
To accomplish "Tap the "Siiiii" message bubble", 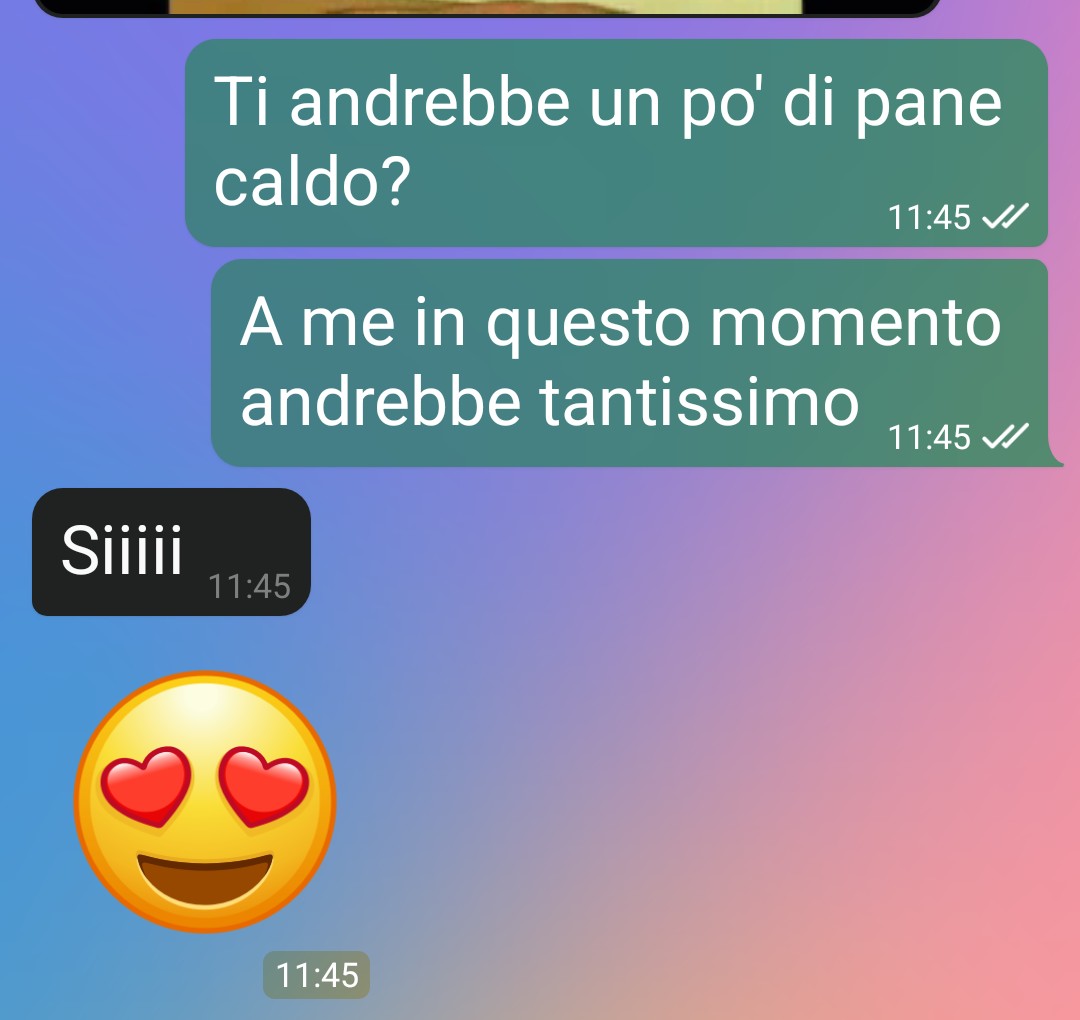I will 171,552.
